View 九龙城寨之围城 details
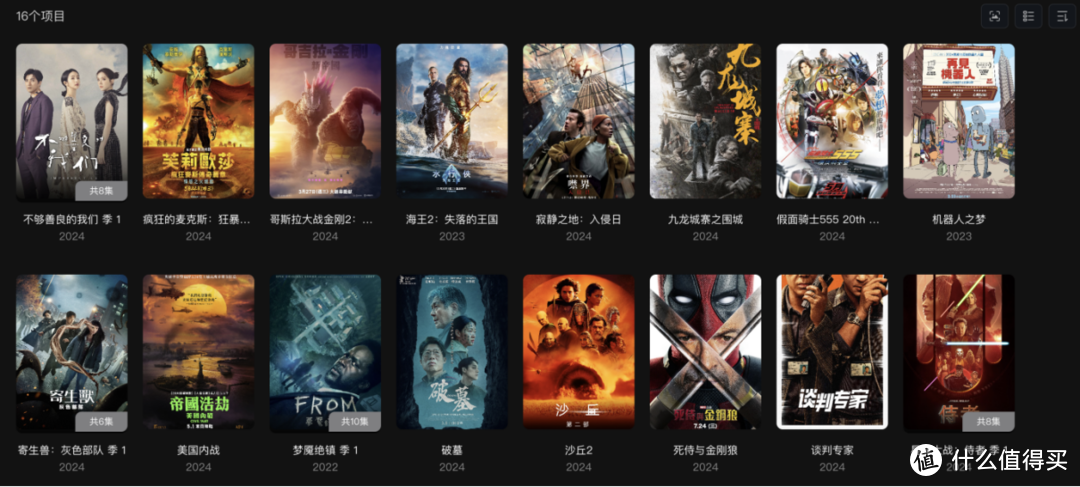1080x487 pixels. pyautogui.click(x=705, y=121)
